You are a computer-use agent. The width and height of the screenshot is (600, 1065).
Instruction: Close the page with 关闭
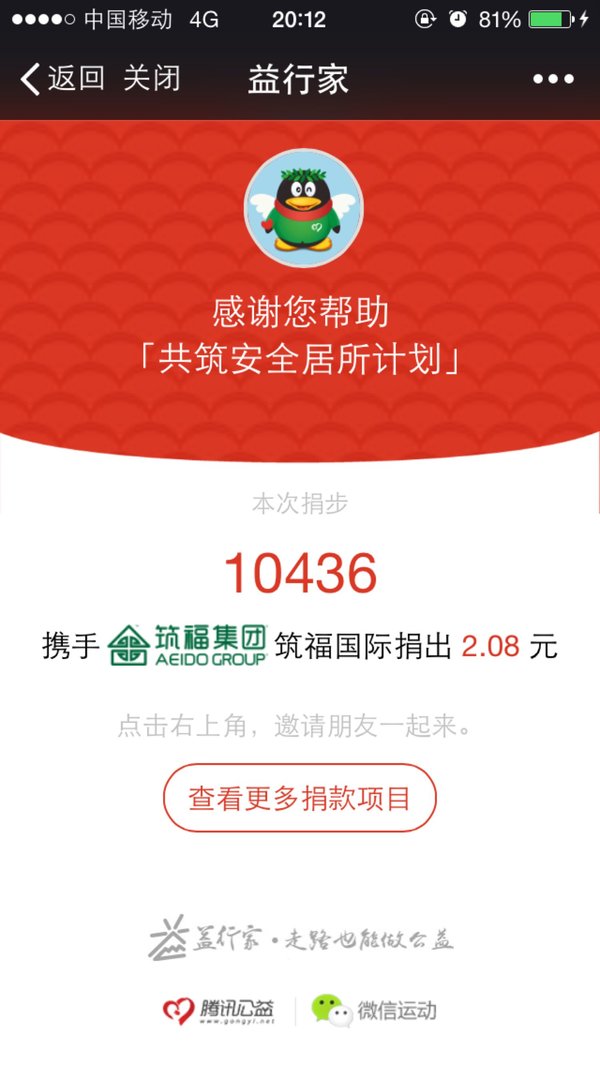click(152, 79)
